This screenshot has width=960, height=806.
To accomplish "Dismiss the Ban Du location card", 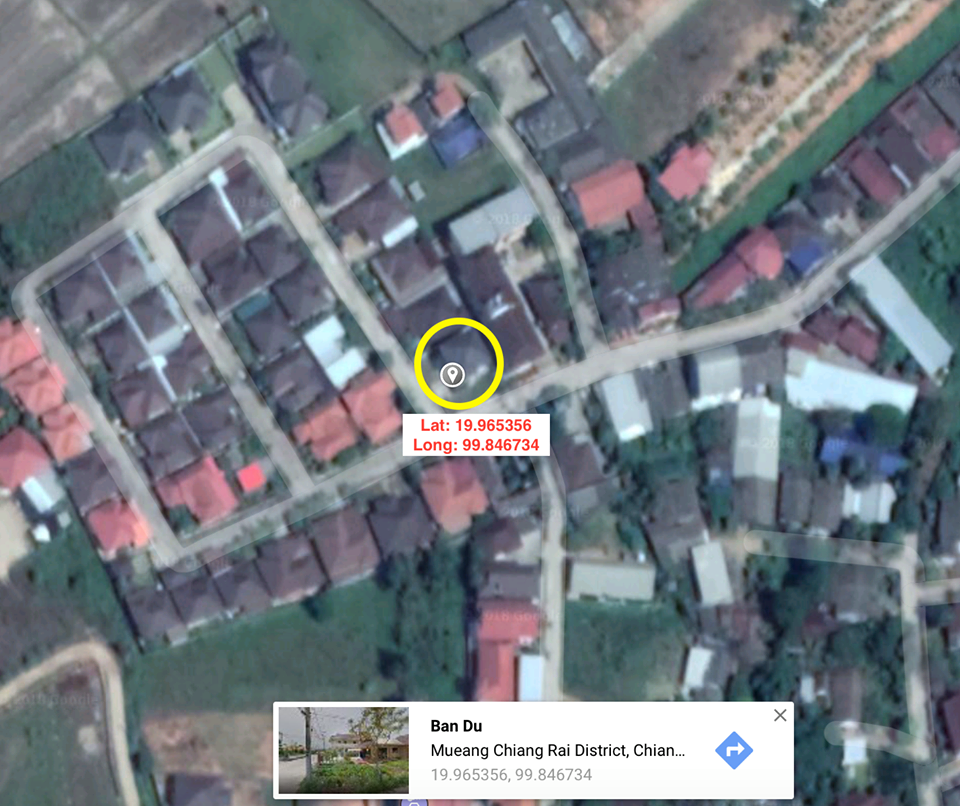I will (780, 715).
